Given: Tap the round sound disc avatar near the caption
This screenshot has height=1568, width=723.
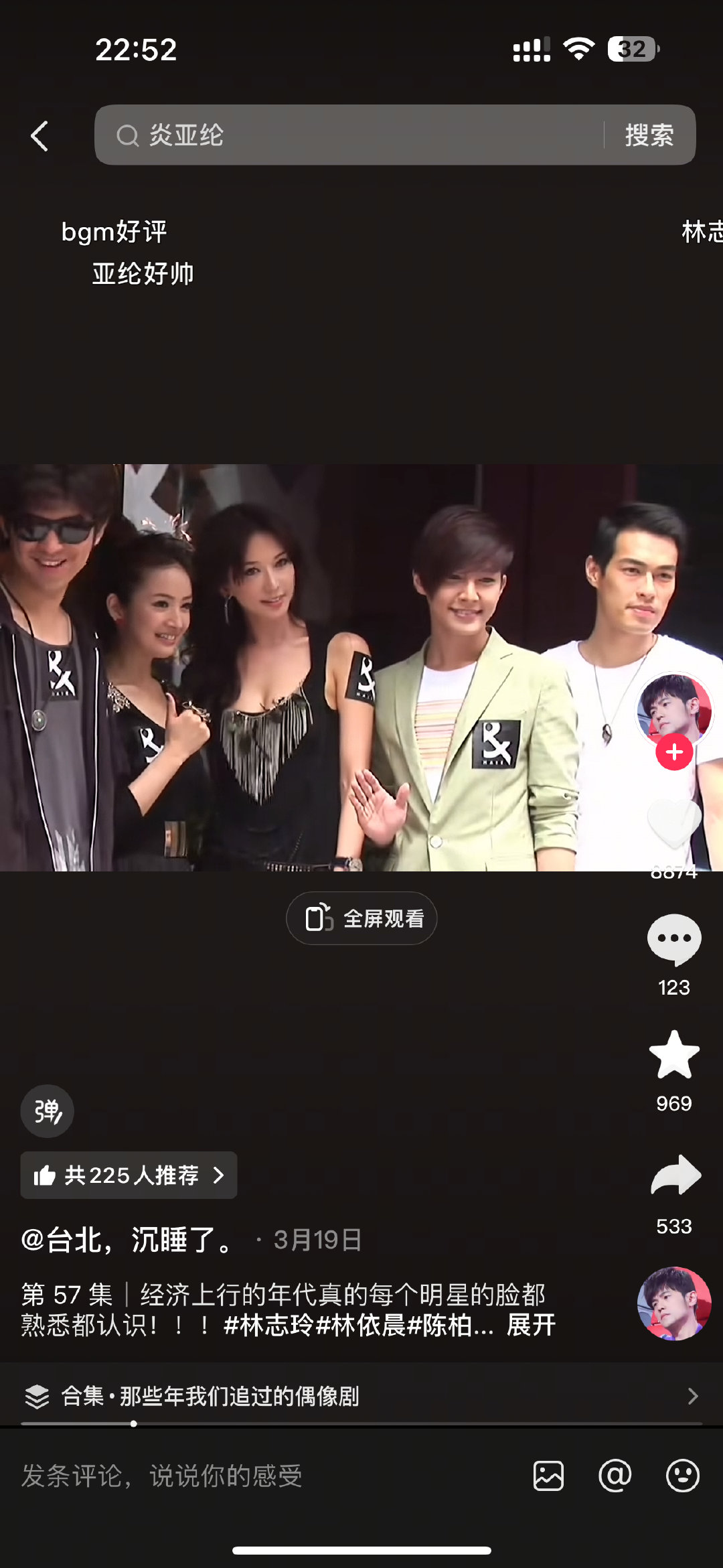Looking at the screenshot, I should [x=674, y=1303].
